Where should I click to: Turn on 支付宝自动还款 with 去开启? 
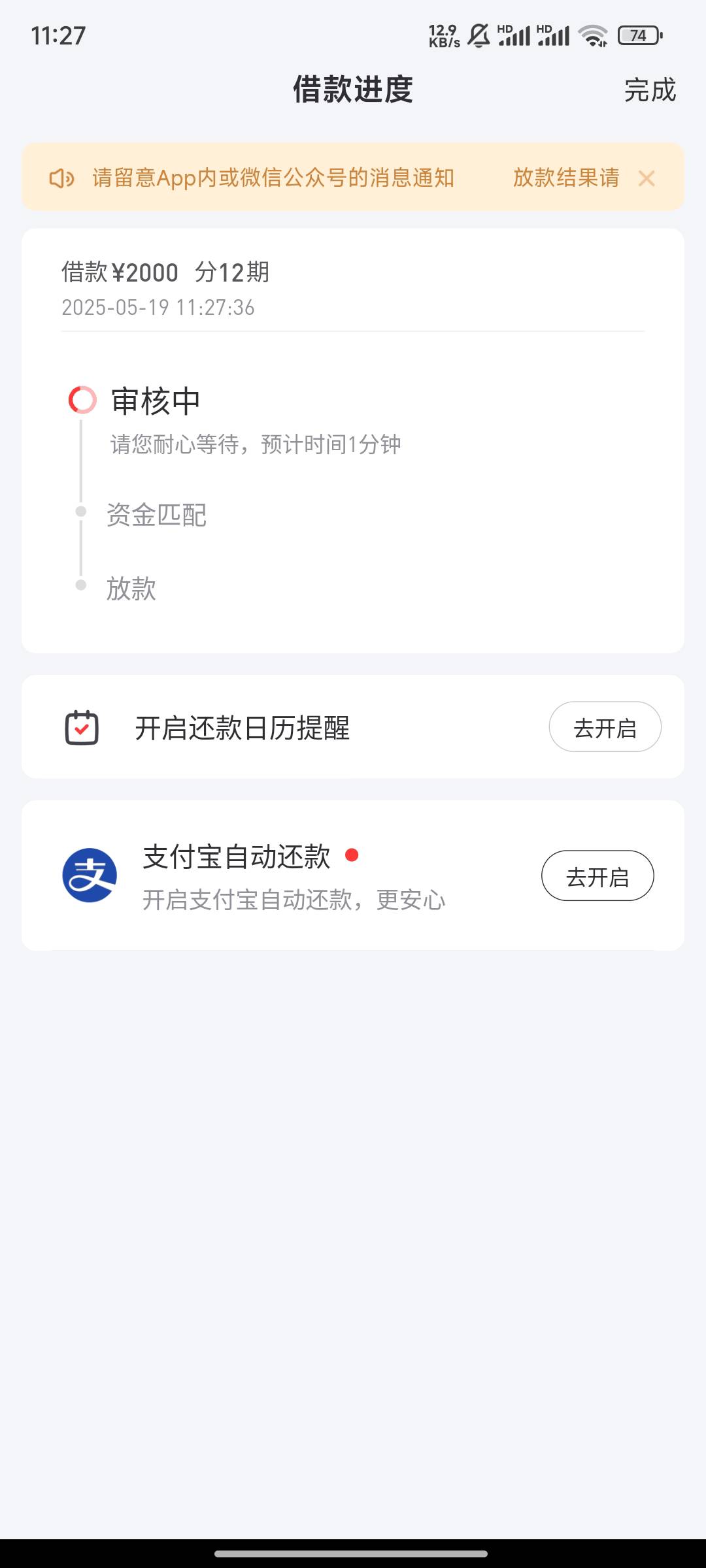point(597,875)
